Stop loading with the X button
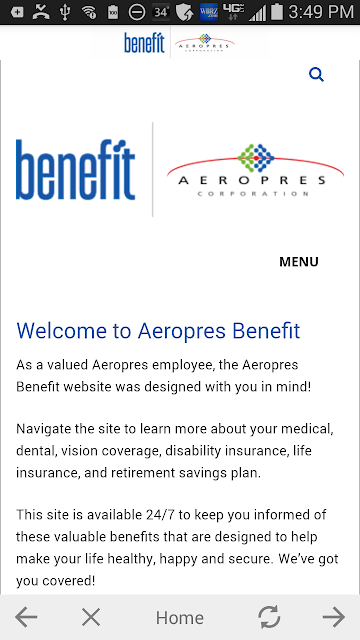The image size is (360, 640). coord(91,617)
